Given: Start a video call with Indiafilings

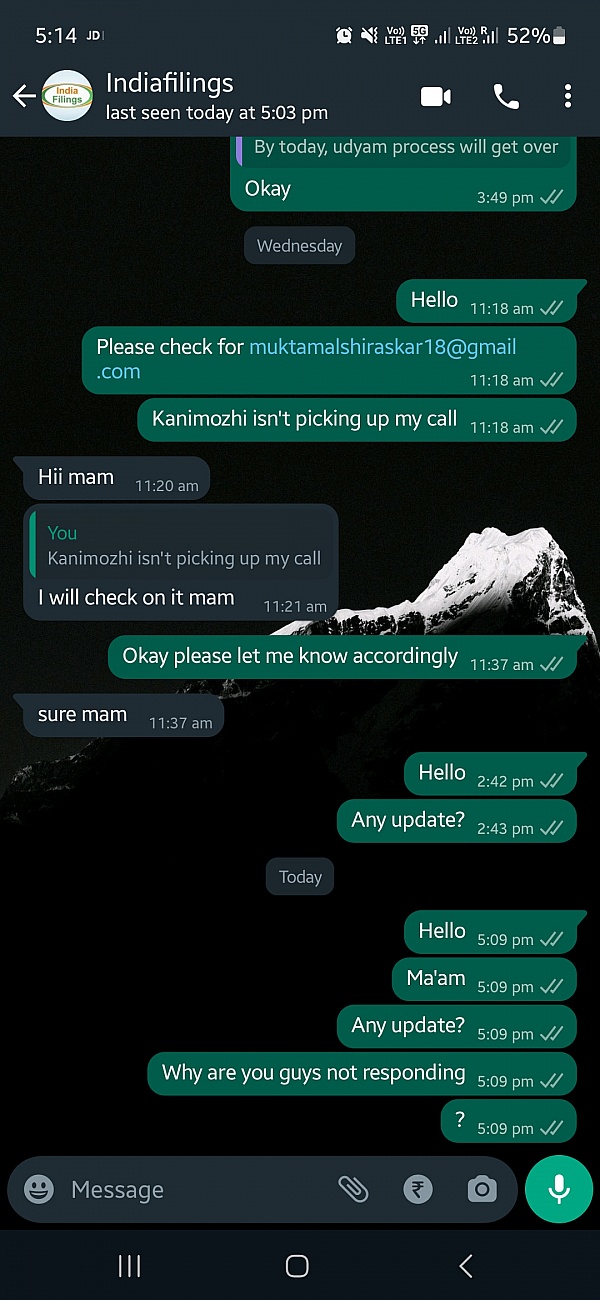Looking at the screenshot, I should coord(435,96).
